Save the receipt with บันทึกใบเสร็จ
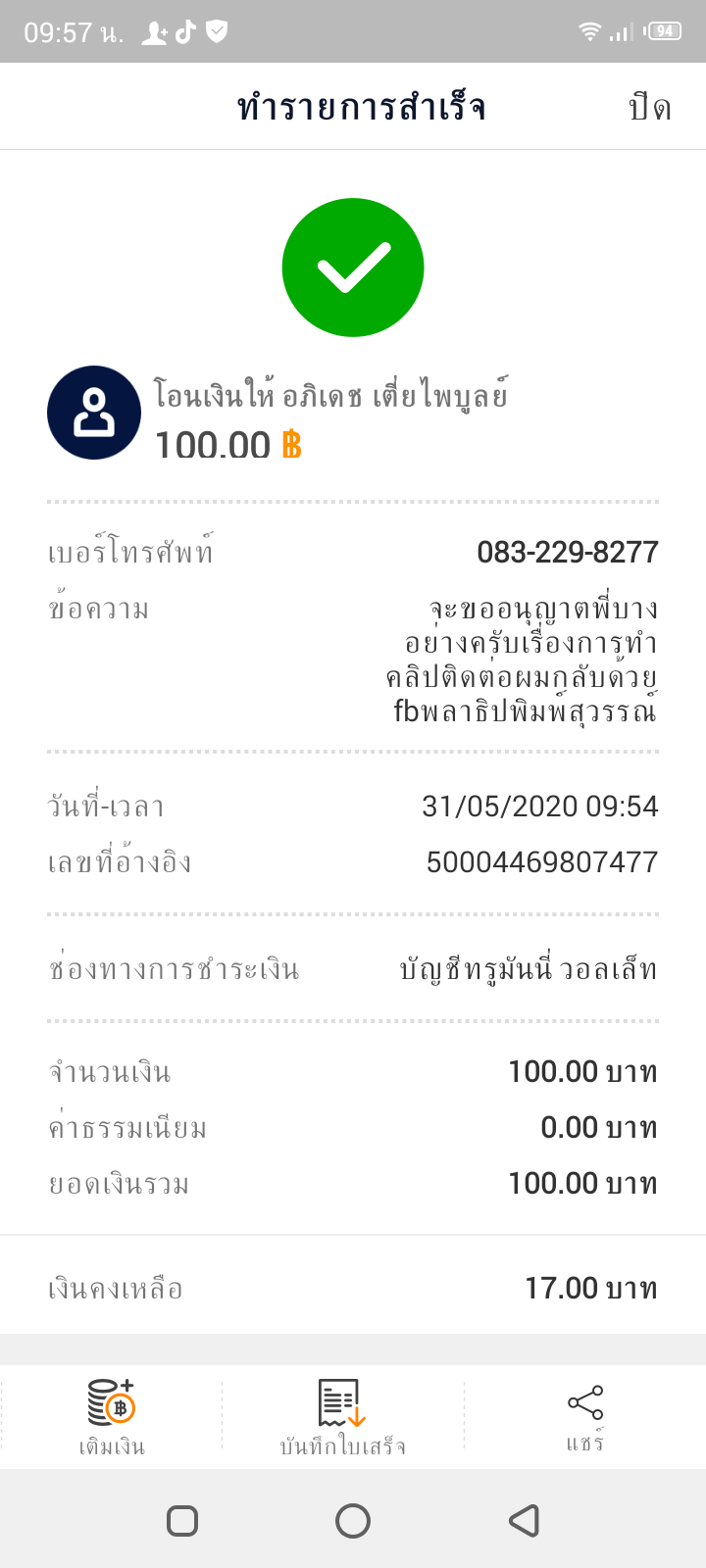Image resolution: width=706 pixels, height=1568 pixels. pos(342,1417)
